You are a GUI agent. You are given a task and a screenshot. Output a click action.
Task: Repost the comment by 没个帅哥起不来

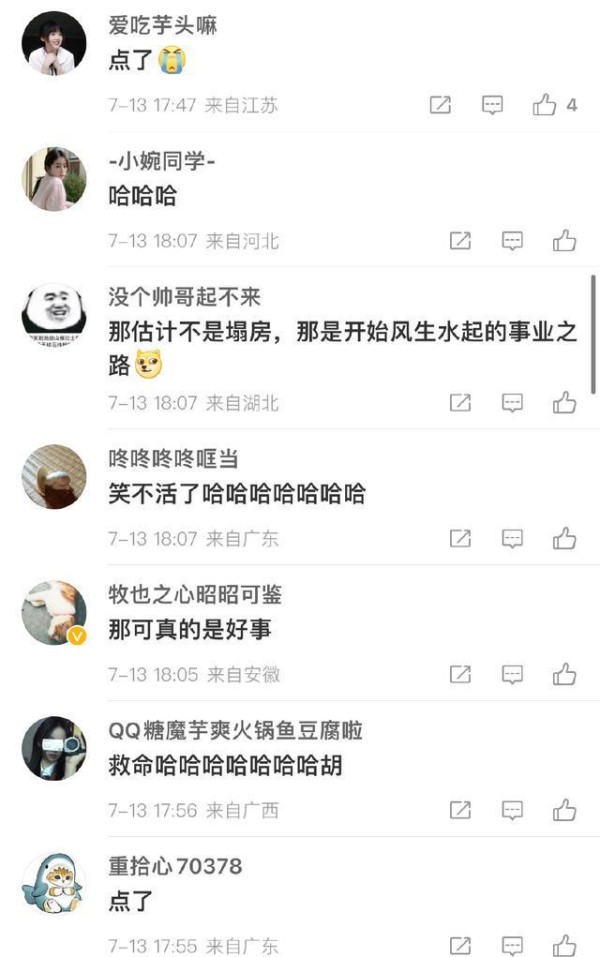tap(460, 403)
